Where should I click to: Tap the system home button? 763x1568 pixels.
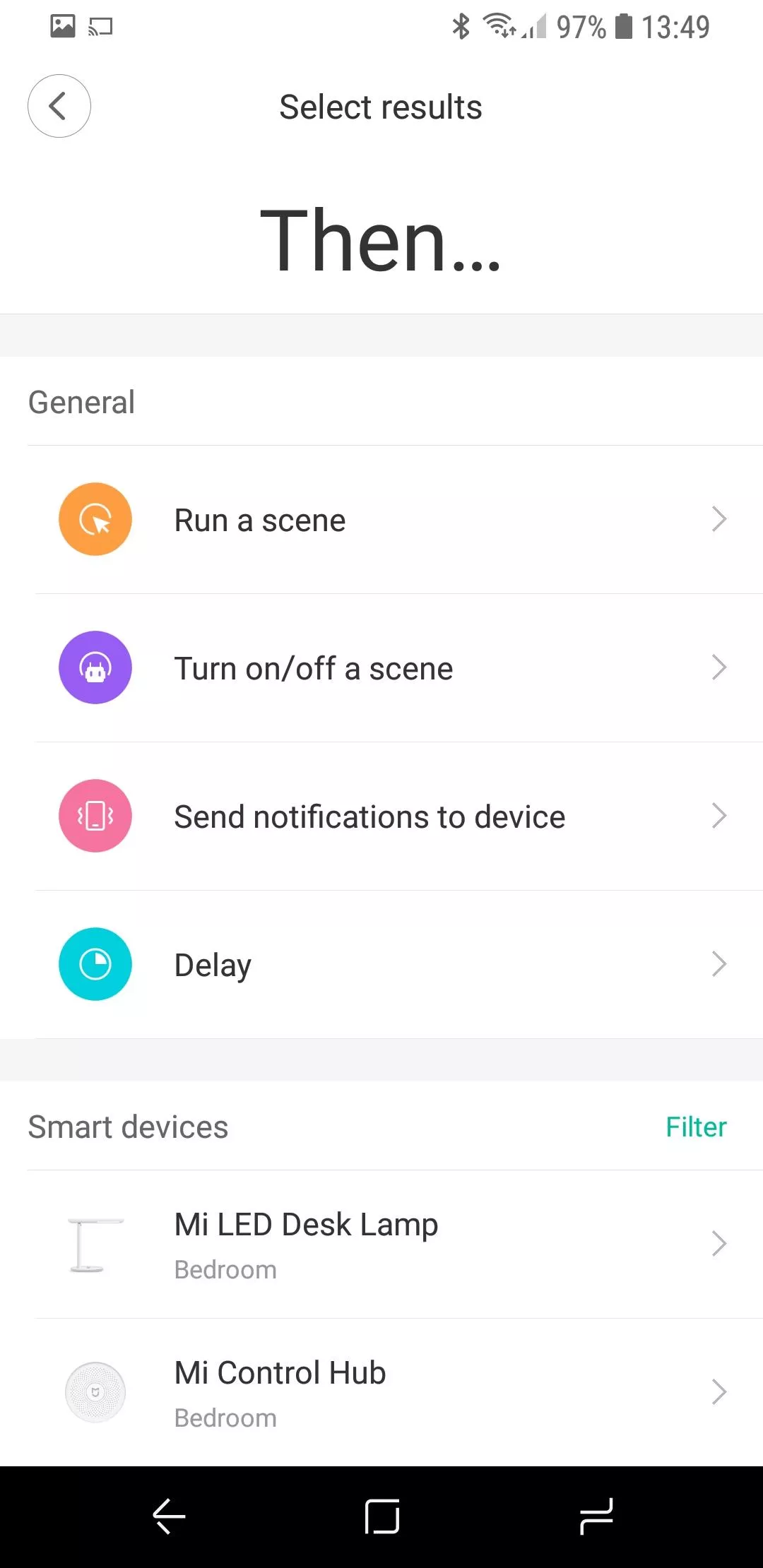pos(382,1516)
